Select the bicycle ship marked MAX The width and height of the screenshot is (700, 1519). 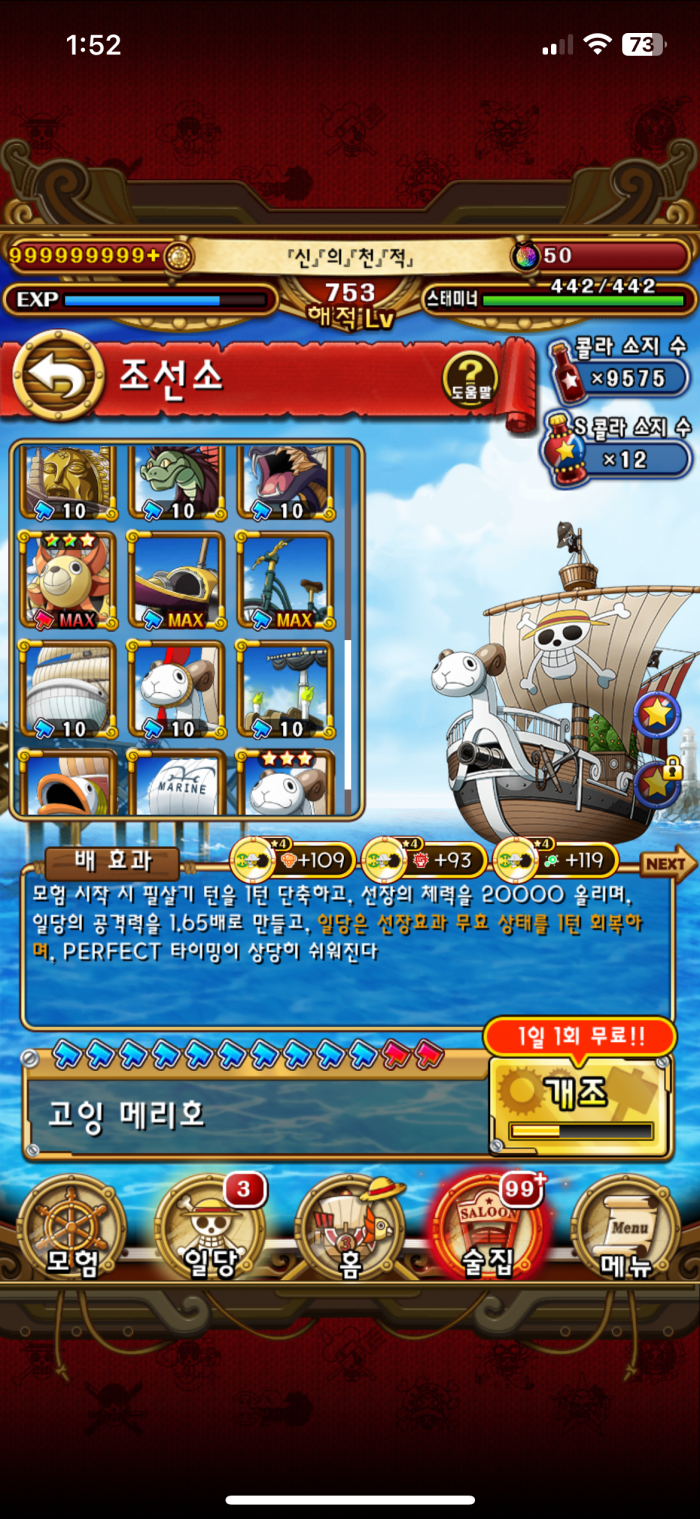(x=285, y=580)
